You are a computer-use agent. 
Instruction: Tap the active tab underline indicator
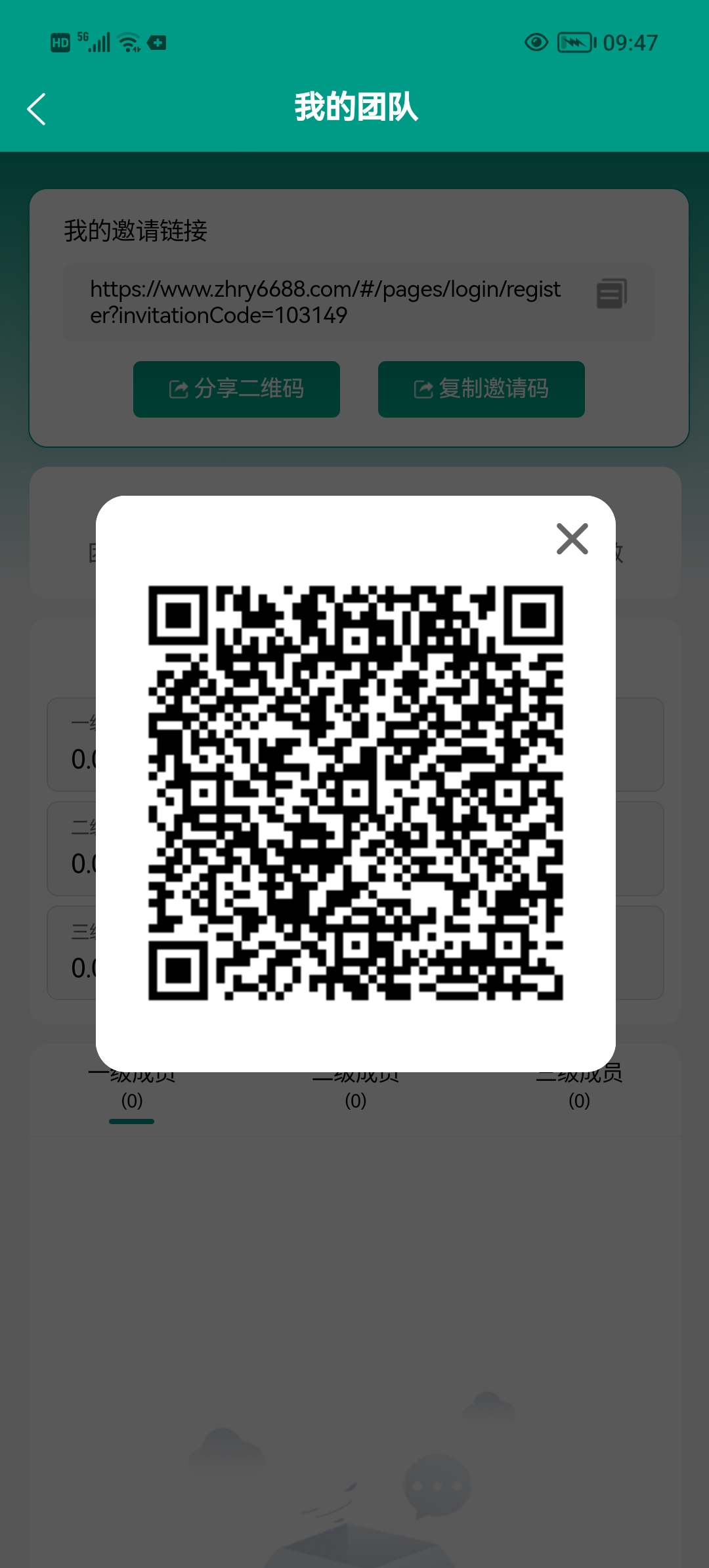point(132,1122)
